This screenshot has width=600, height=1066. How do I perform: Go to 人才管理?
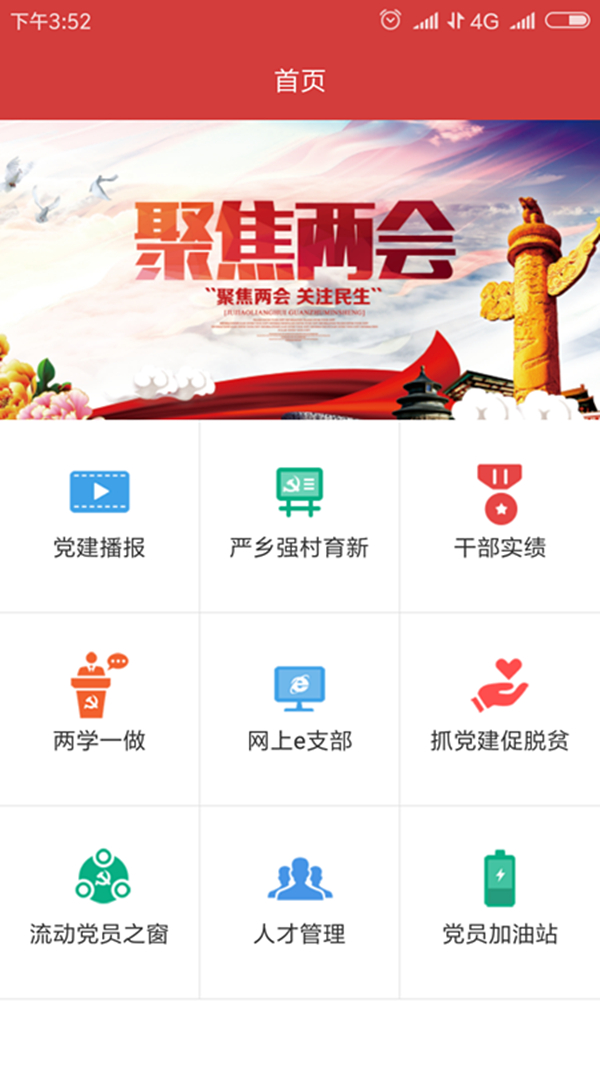299,900
